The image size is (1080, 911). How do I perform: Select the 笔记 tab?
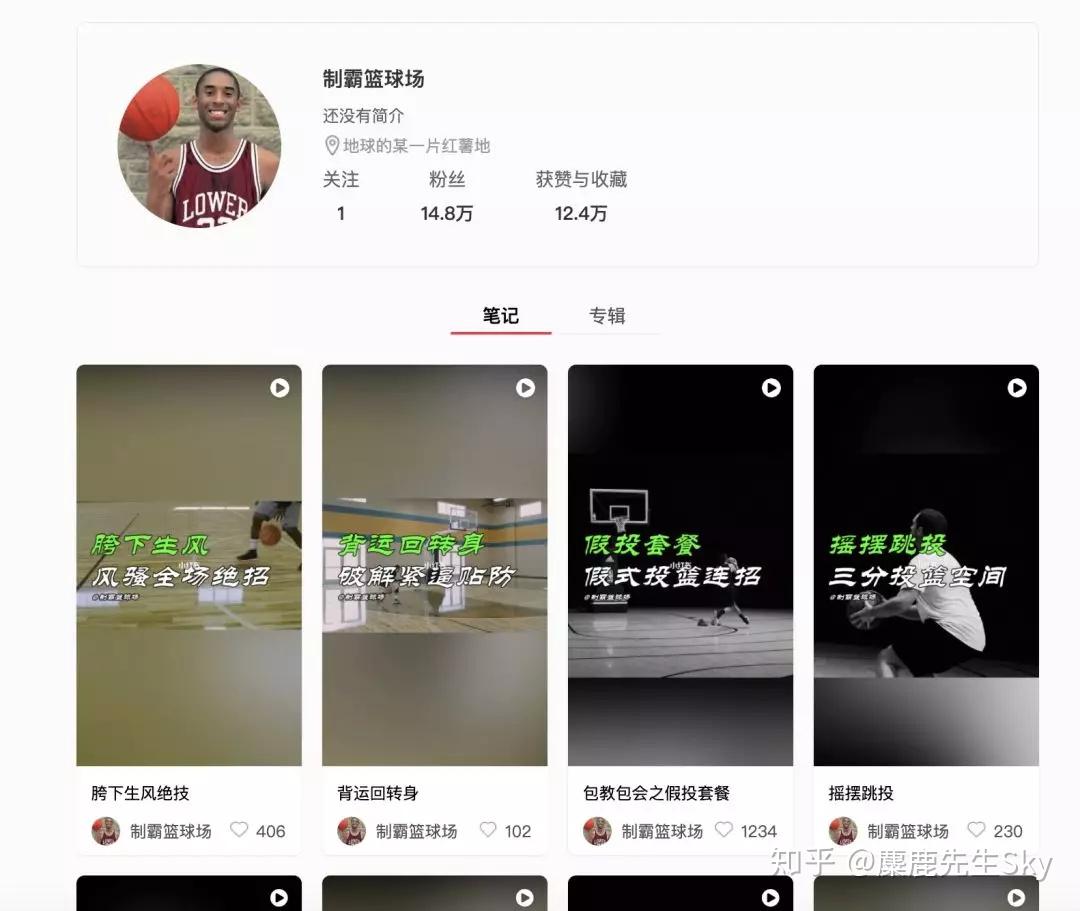(x=500, y=316)
